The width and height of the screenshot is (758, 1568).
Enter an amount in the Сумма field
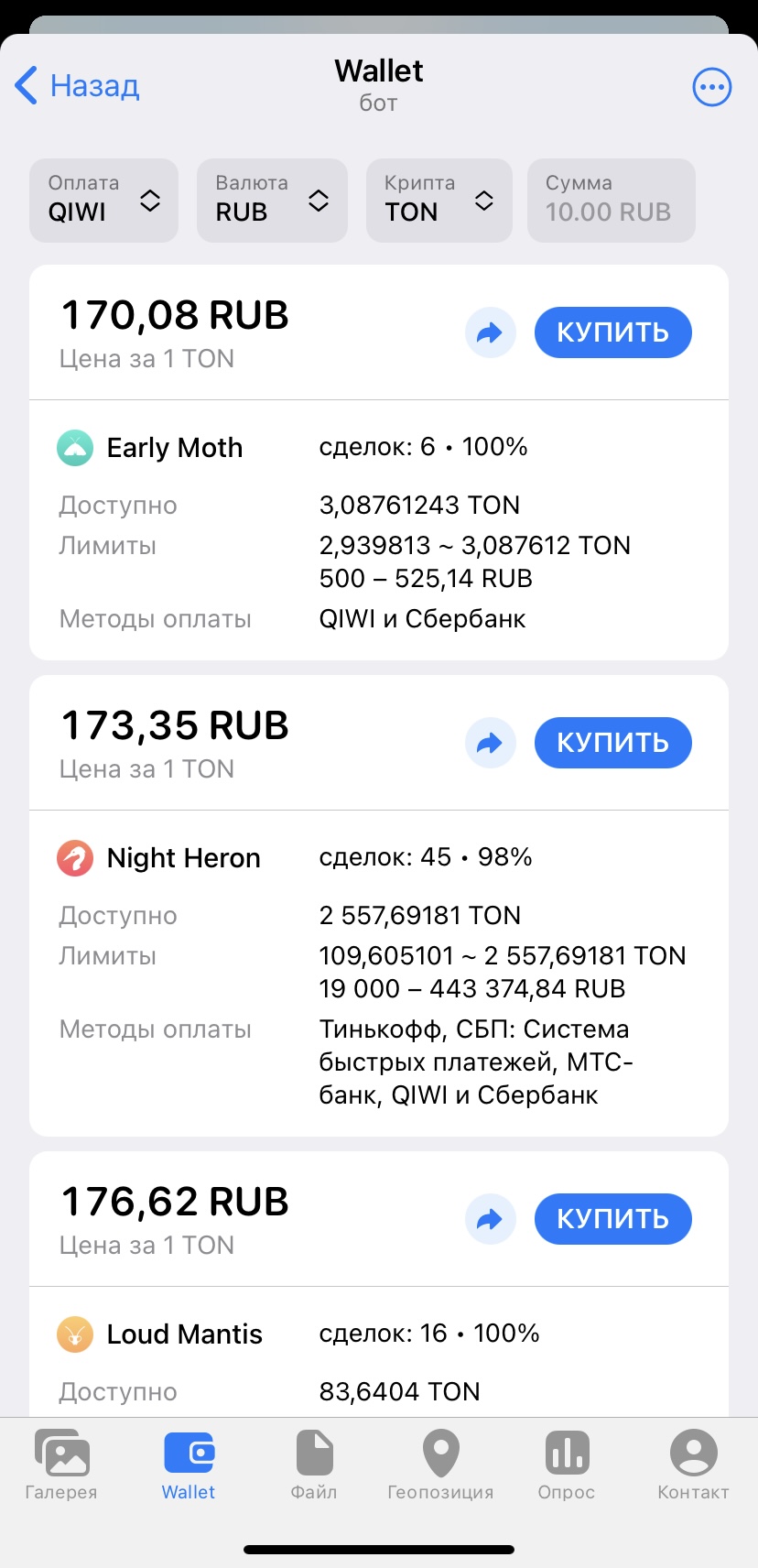(x=611, y=201)
